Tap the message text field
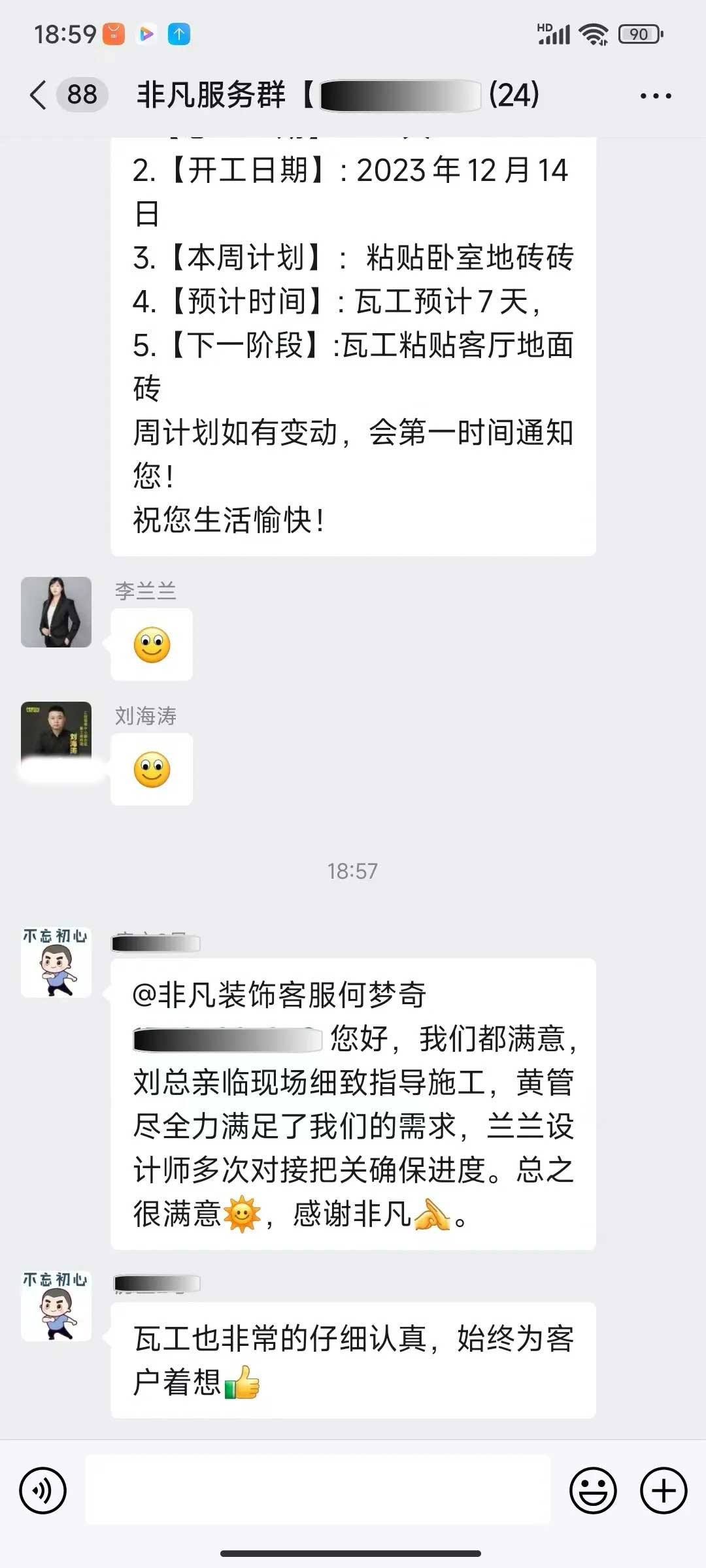This screenshot has height=1568, width=706. tap(318, 1490)
